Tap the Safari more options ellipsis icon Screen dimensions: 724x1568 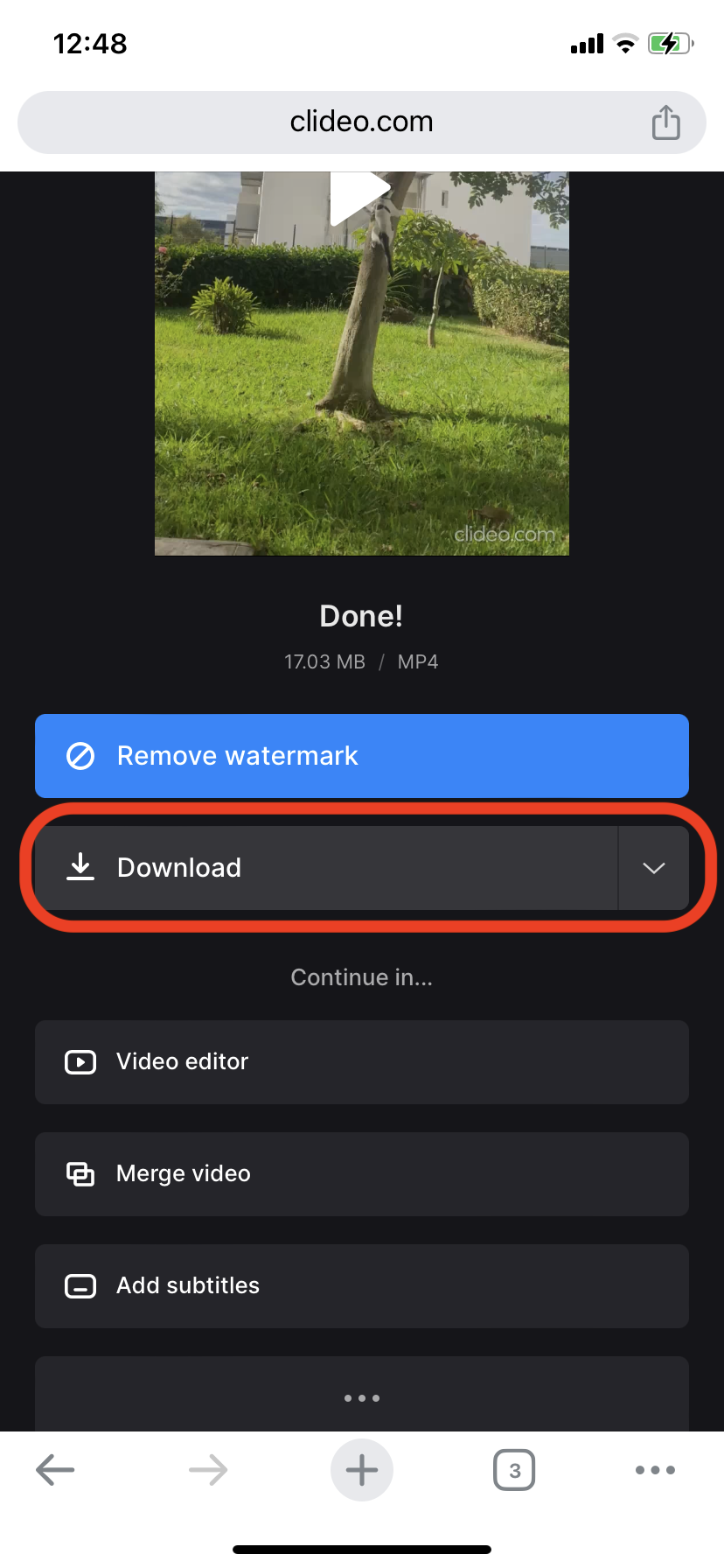click(x=654, y=1469)
